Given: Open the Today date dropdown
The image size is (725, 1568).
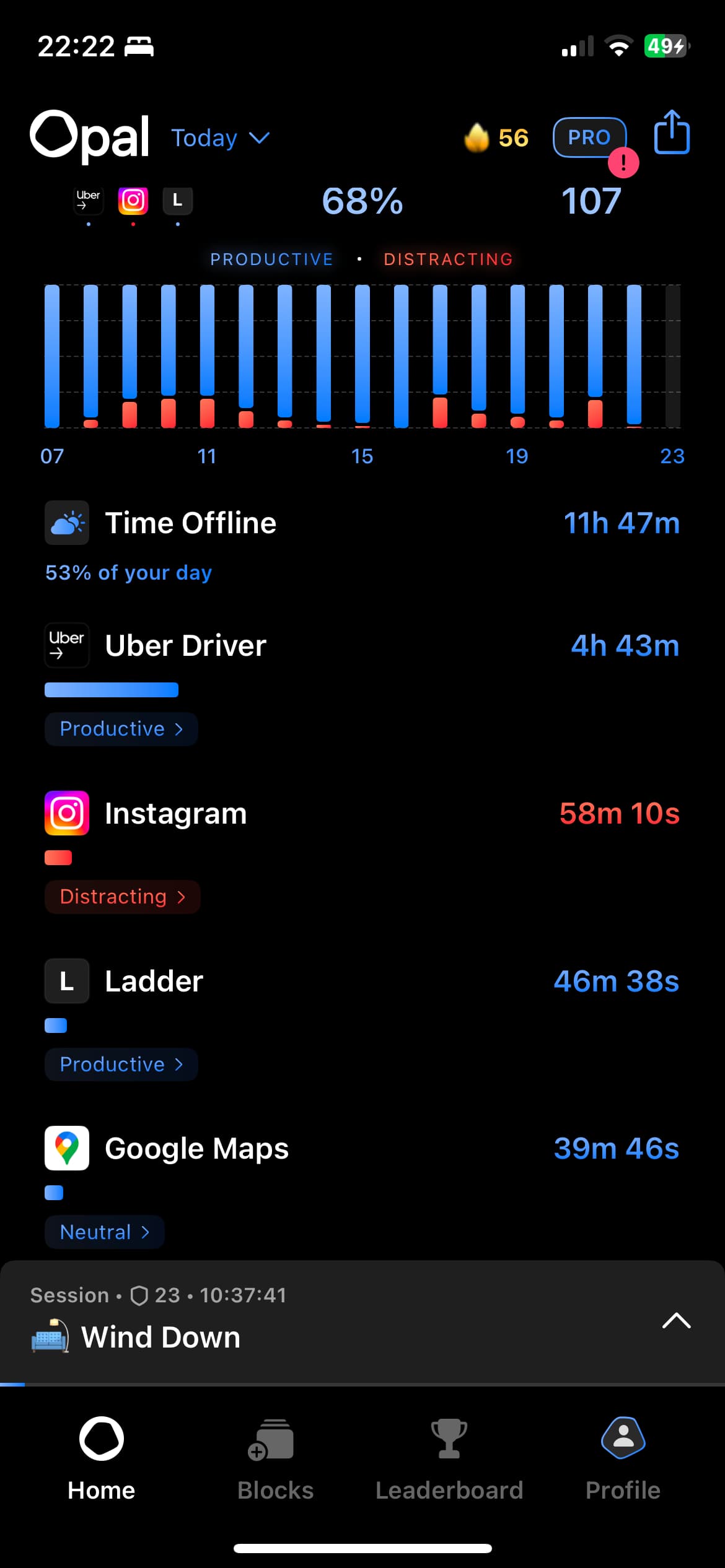Looking at the screenshot, I should click(220, 137).
